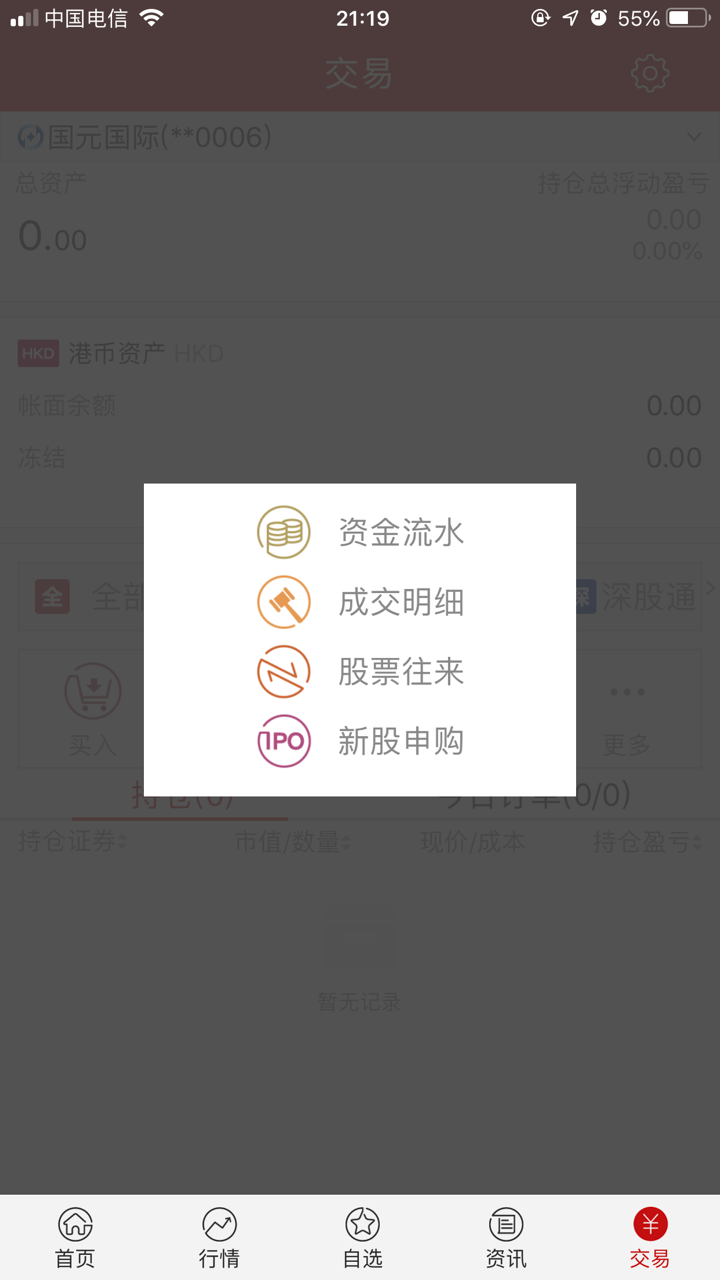The height and width of the screenshot is (1280, 720).
Task: Open the 资金流水 coins icon
Action: (x=284, y=531)
